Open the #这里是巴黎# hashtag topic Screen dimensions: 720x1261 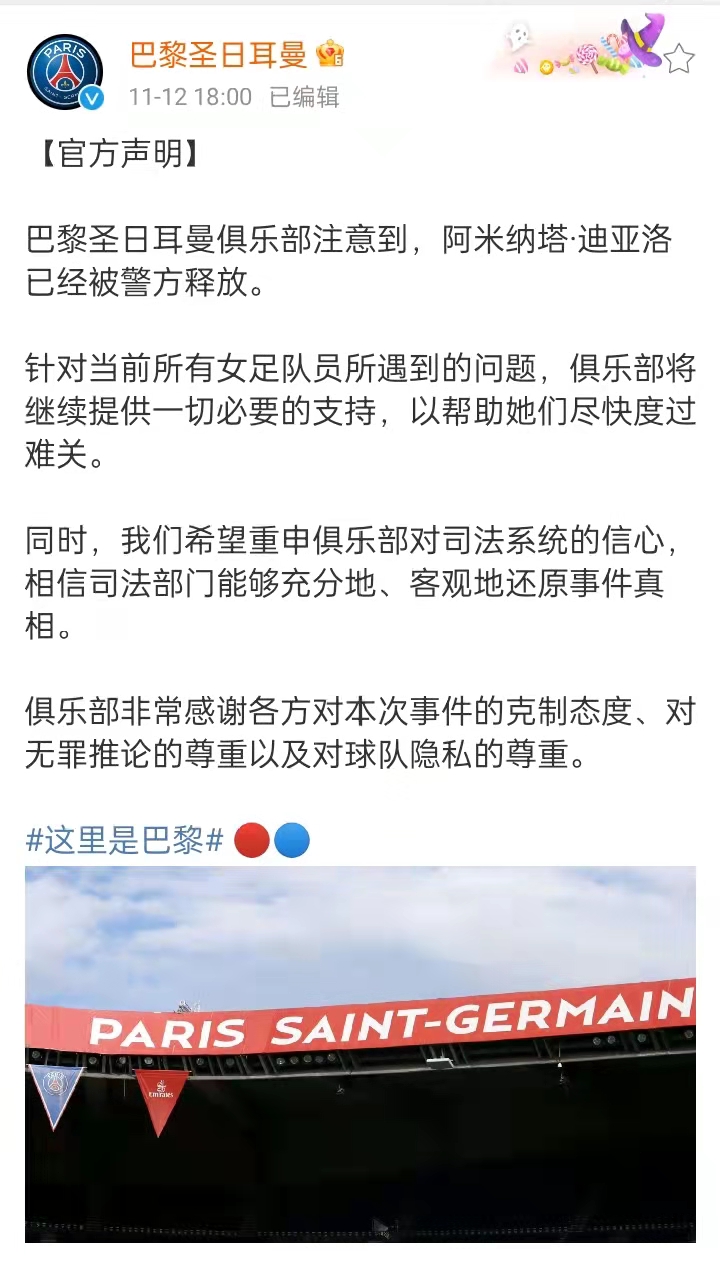click(x=124, y=840)
